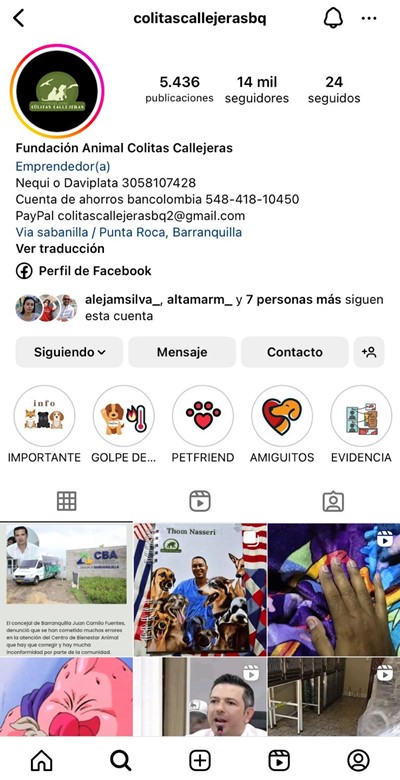Tap the Contacto button
Viewport: 400px width, 780px height.
(x=295, y=352)
